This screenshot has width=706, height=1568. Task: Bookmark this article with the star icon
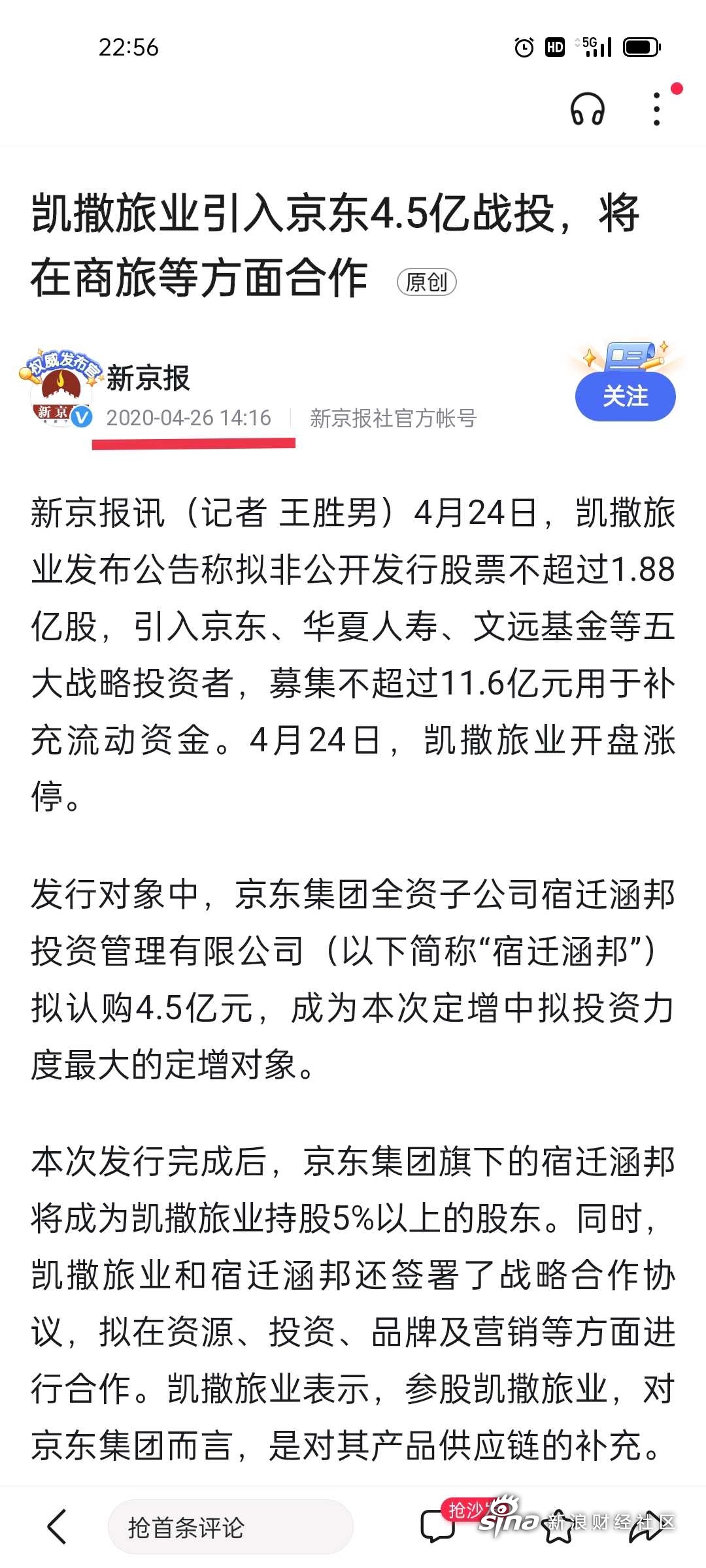pos(558,1527)
